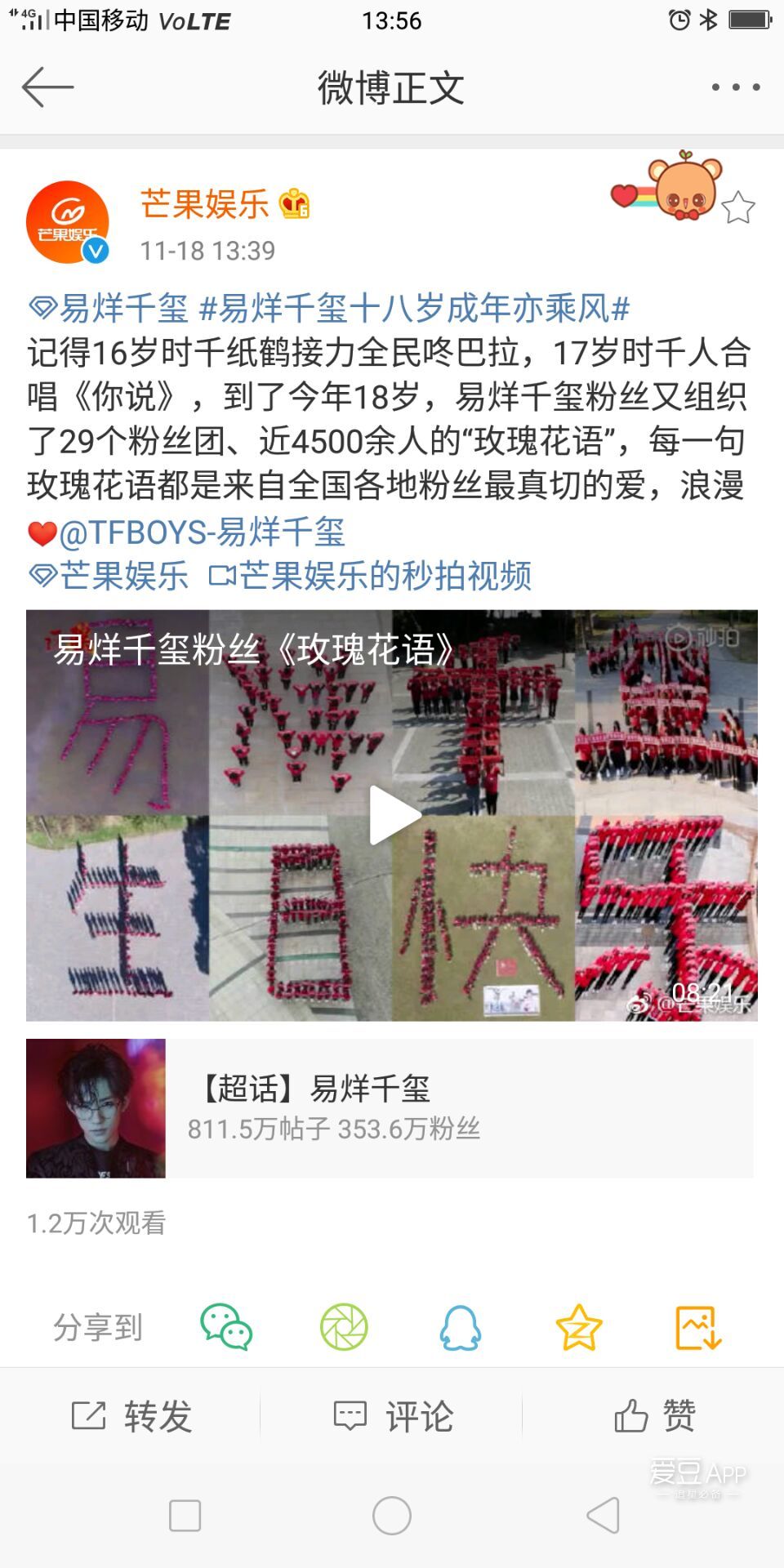Screen dimensions: 784x1568
Task: Open the three-dot overflow menu
Action: pyautogui.click(x=735, y=87)
